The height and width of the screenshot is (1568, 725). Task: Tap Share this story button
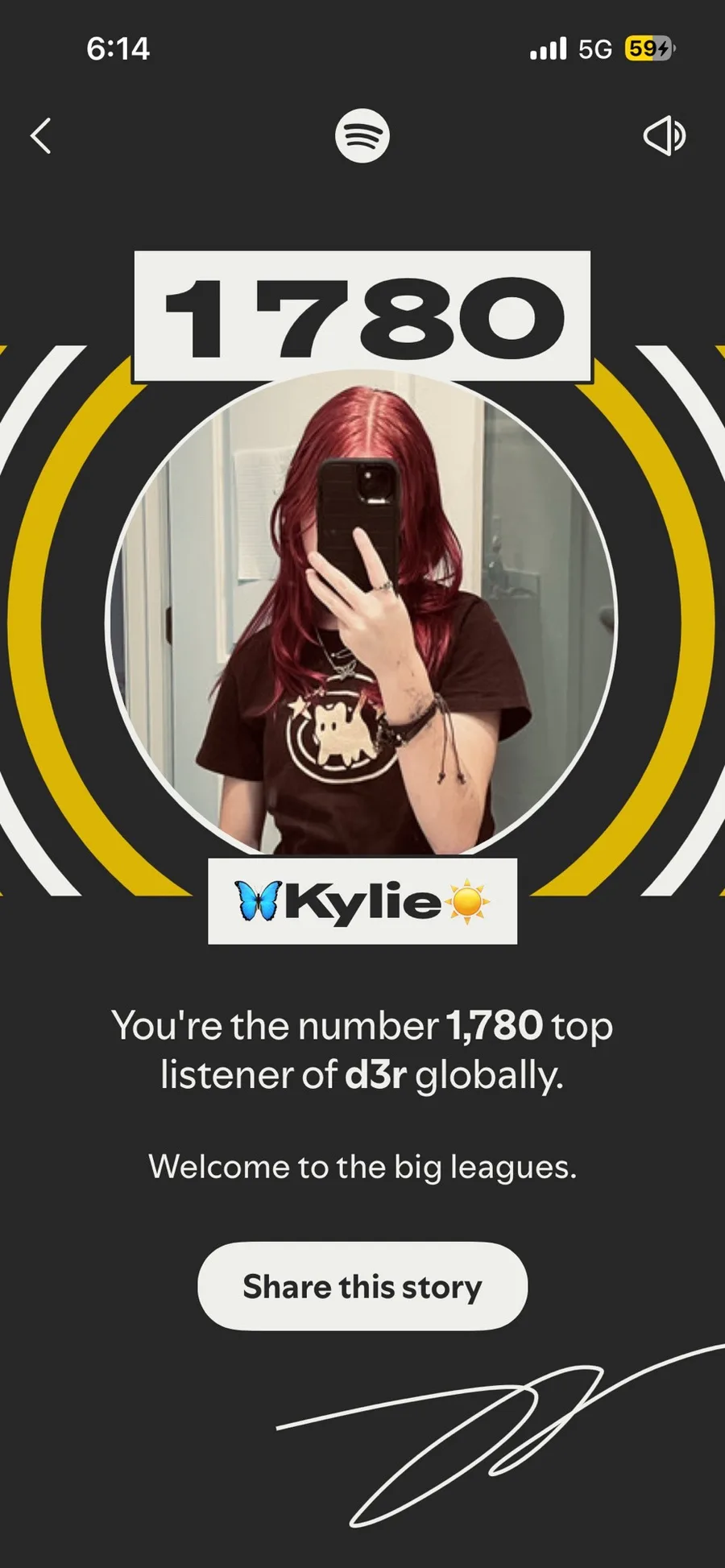(x=362, y=1286)
